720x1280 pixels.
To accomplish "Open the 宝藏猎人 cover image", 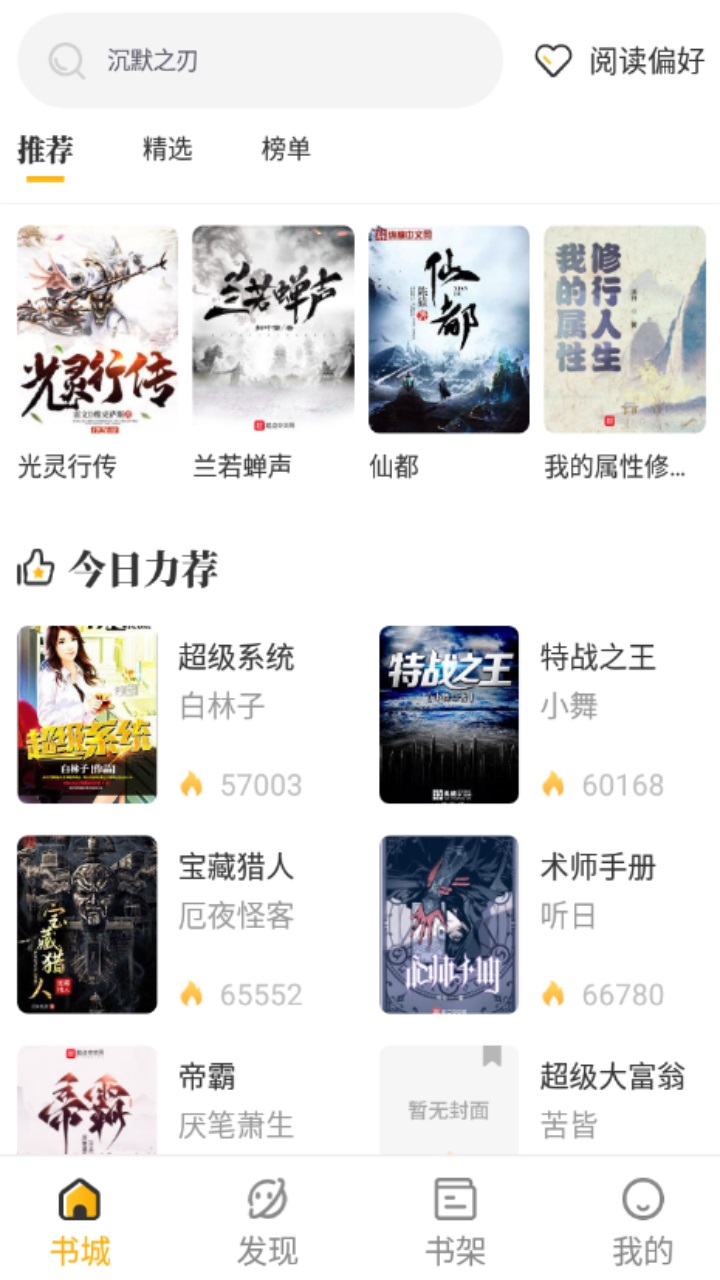I will [86, 922].
